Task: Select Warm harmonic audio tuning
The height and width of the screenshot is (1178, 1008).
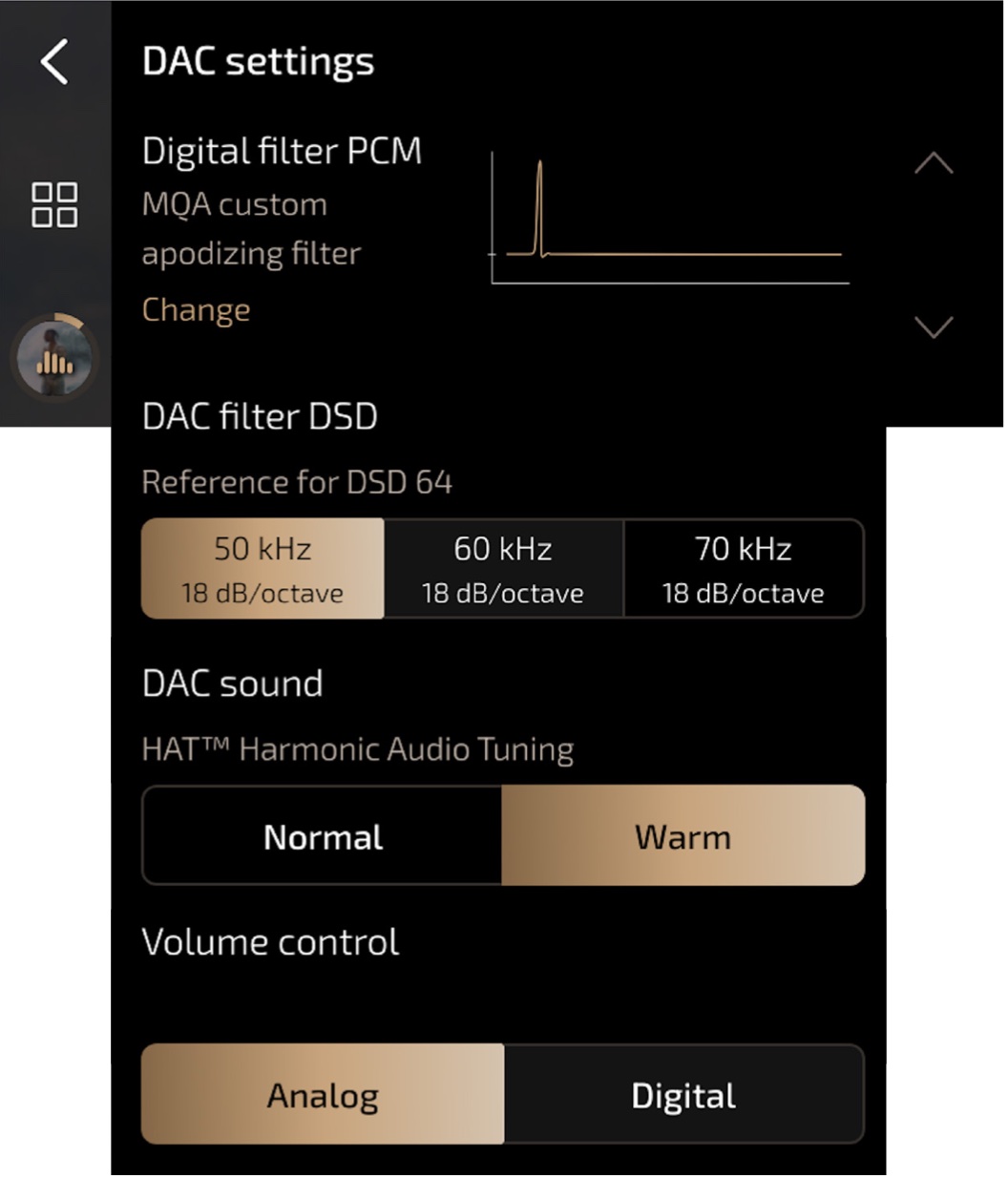Action: point(682,836)
